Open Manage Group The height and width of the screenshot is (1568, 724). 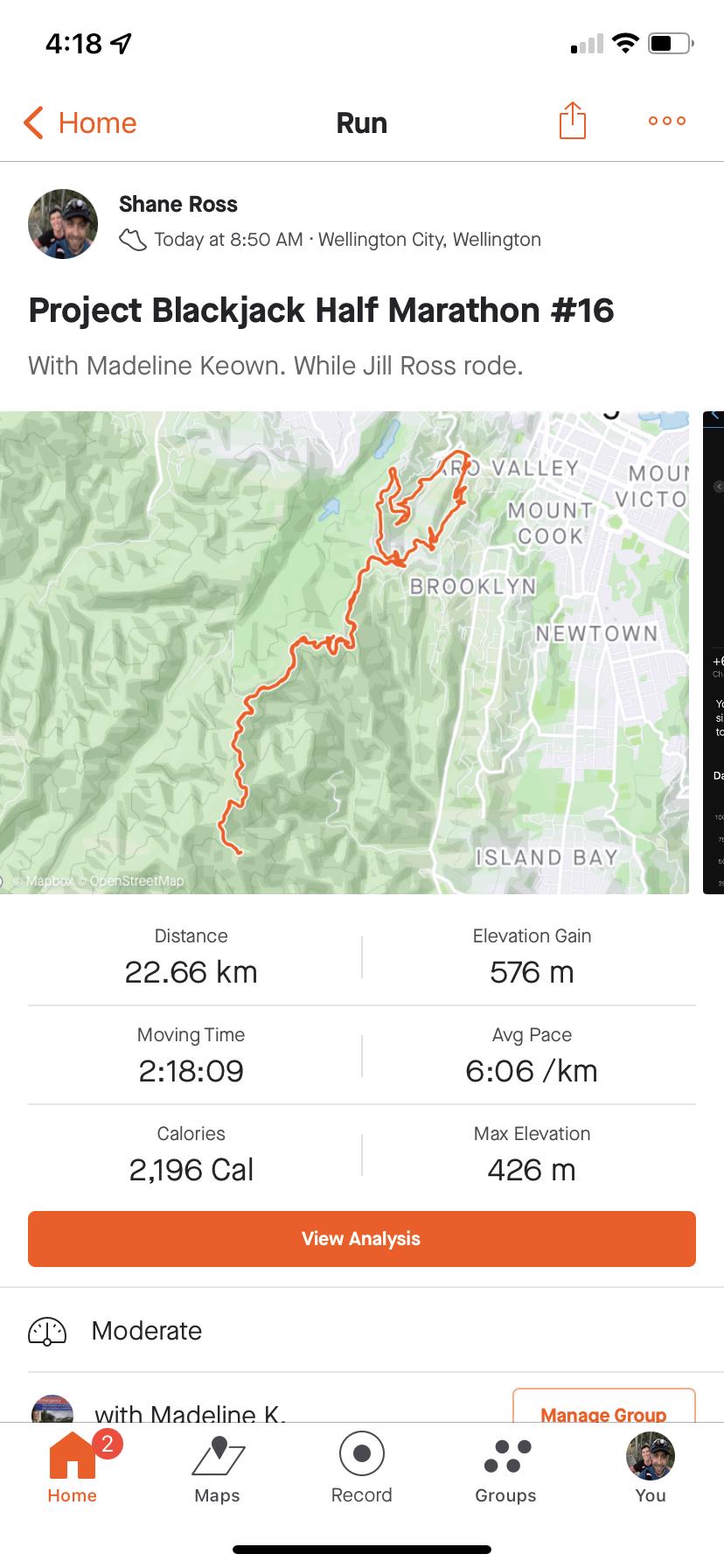[603, 1407]
